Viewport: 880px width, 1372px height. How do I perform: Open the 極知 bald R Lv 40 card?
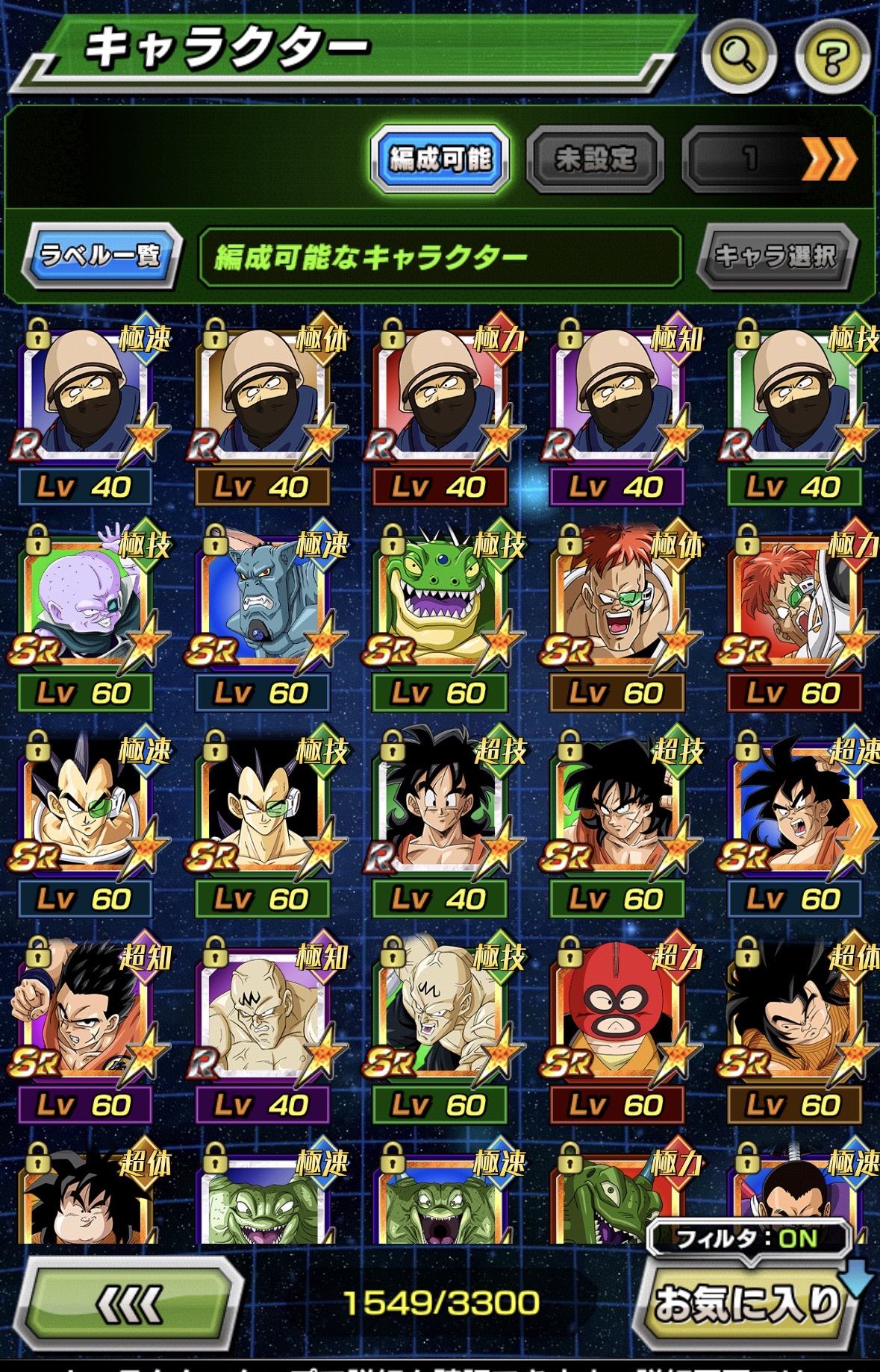pos(263,1011)
